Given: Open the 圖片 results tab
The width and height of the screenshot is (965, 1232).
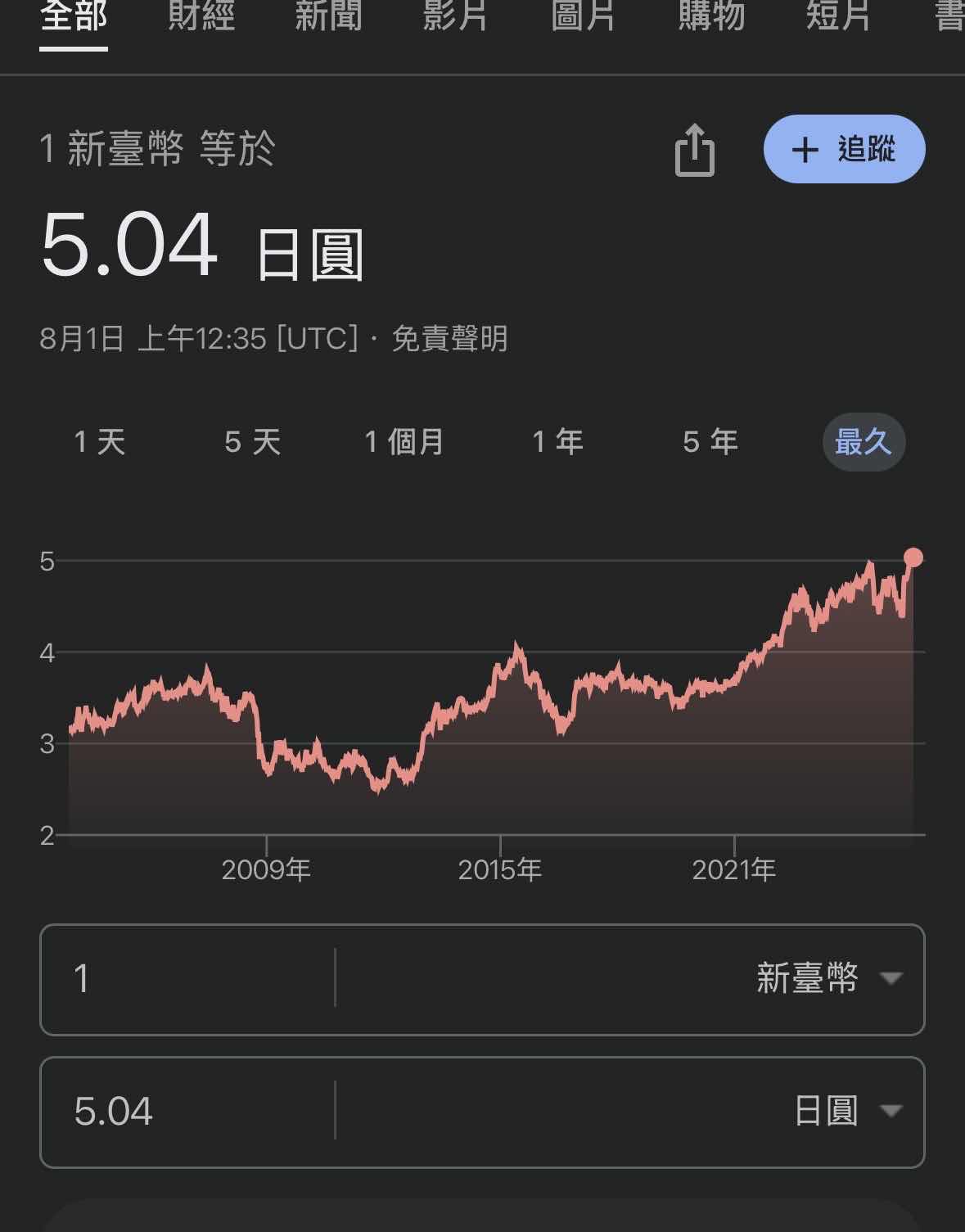Looking at the screenshot, I should [583, 16].
